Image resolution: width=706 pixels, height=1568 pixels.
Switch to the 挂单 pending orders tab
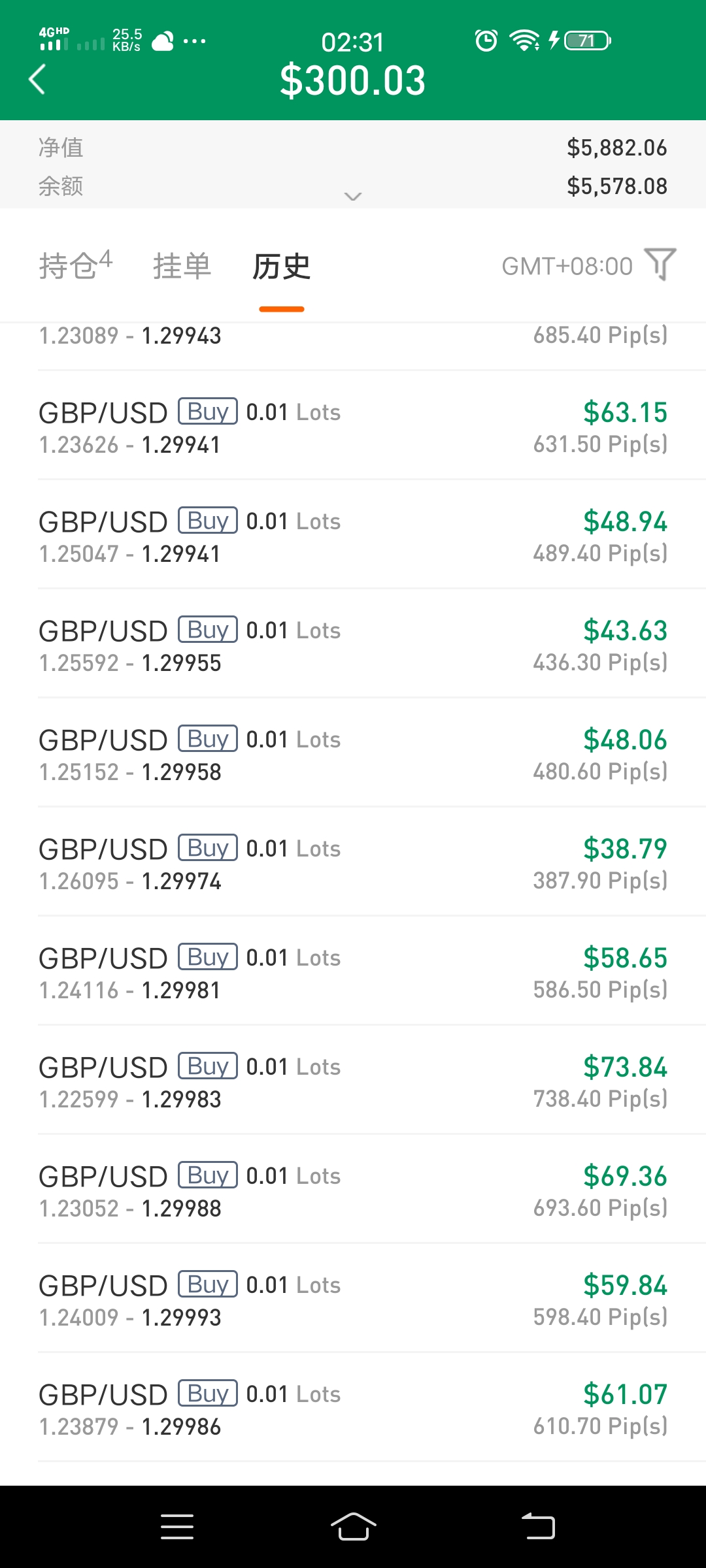(182, 266)
